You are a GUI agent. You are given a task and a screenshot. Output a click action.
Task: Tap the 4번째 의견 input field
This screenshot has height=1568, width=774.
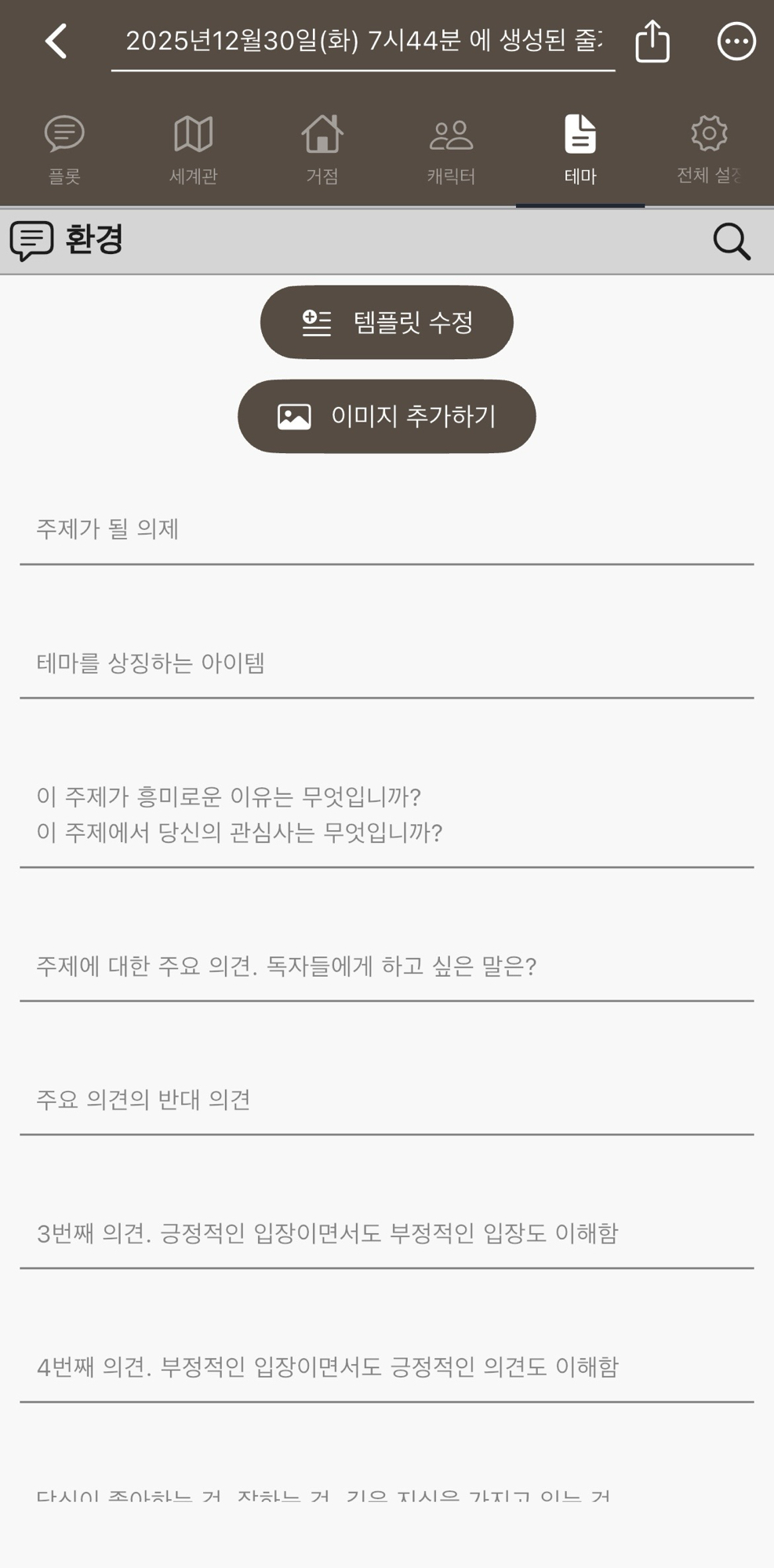coord(387,1367)
